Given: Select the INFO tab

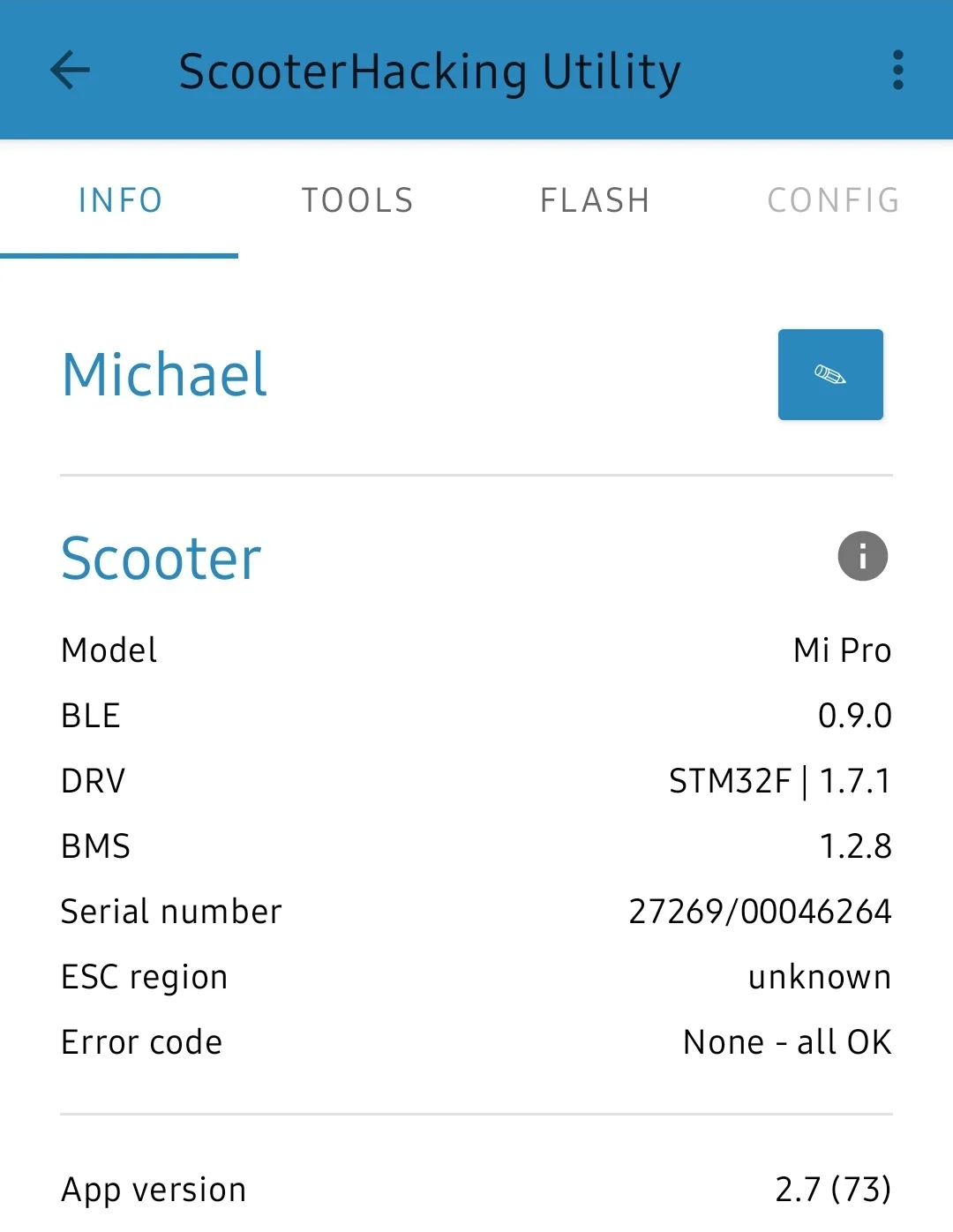Looking at the screenshot, I should (x=120, y=200).
